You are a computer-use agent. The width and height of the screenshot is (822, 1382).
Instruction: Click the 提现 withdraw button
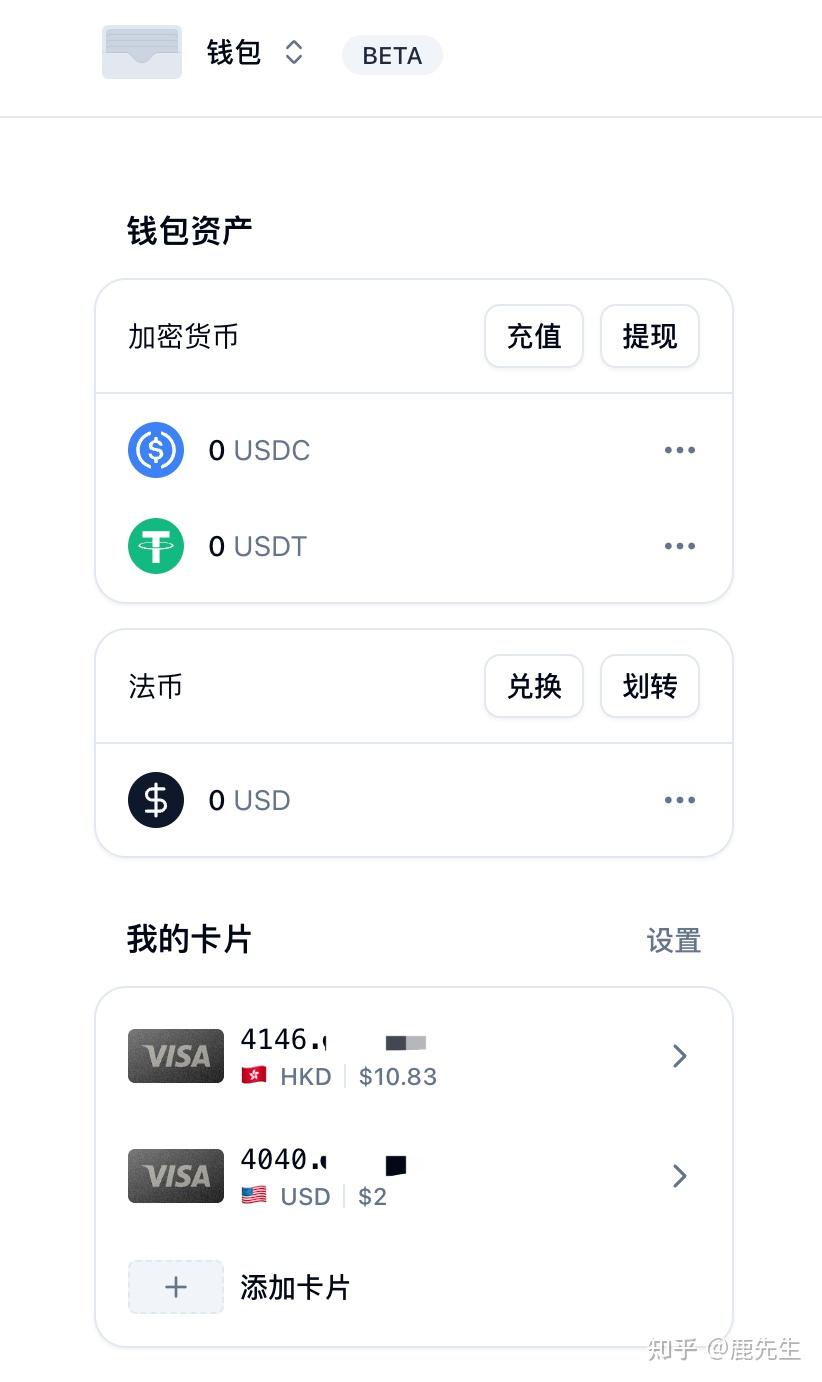click(x=649, y=336)
